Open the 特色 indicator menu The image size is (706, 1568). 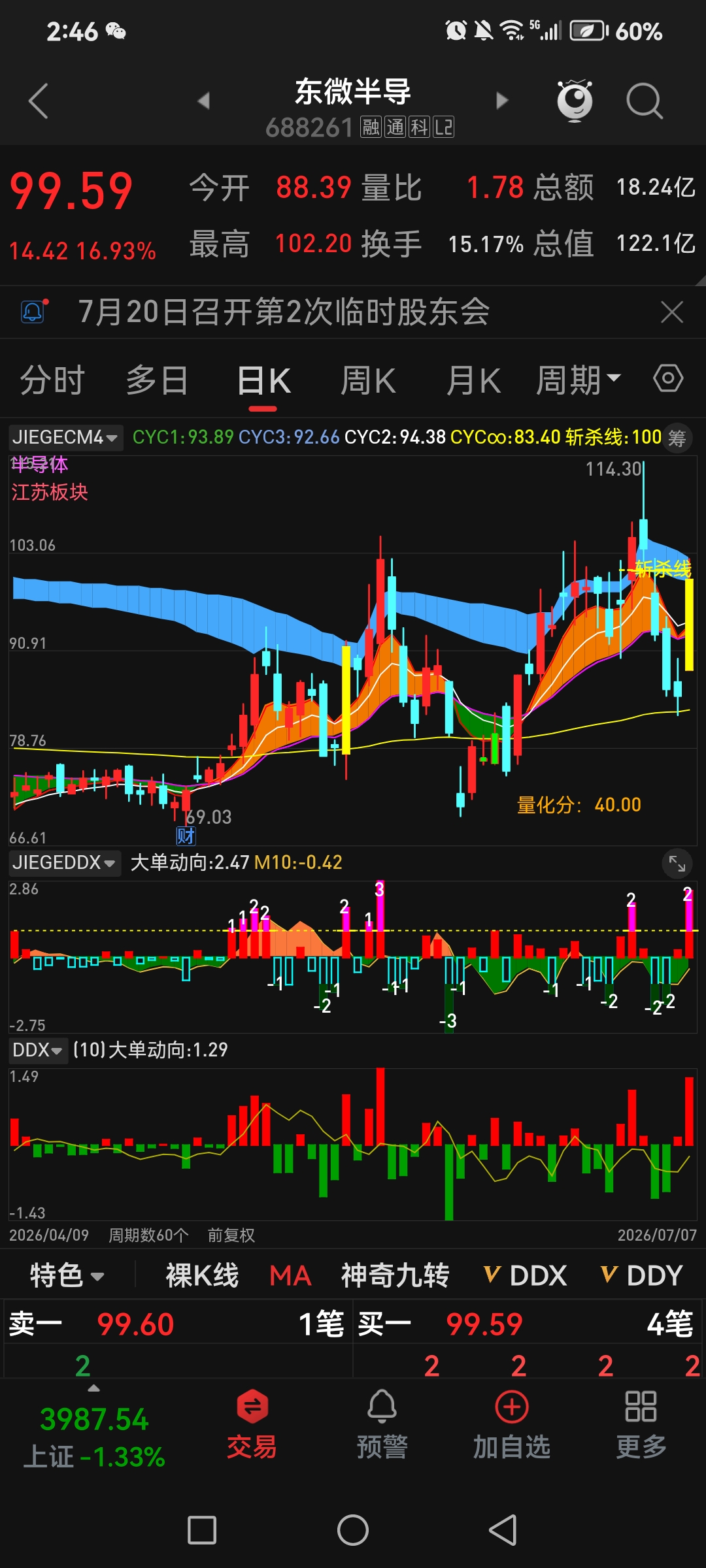point(67,1275)
